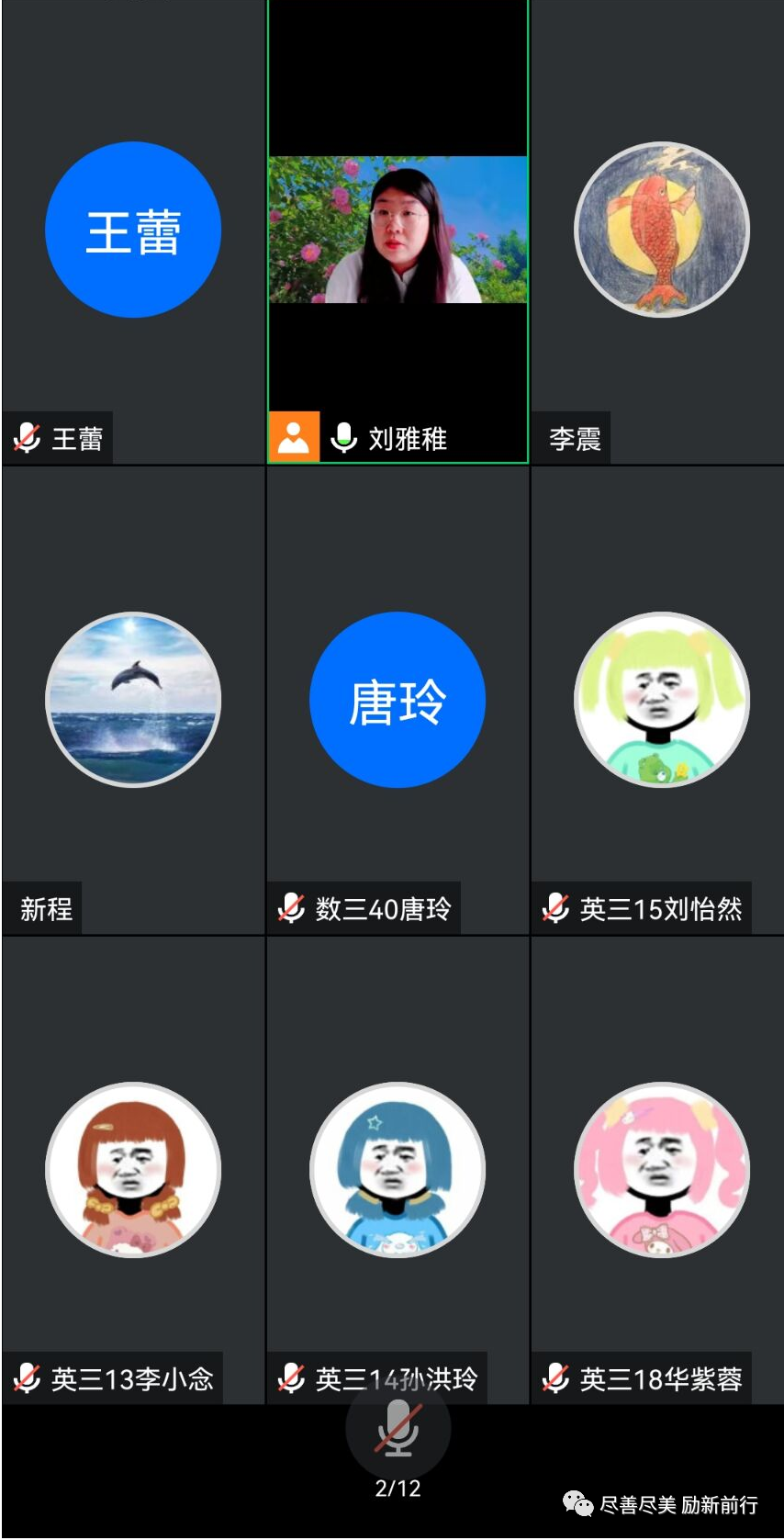Open 李震's participant tile

(x=661, y=230)
